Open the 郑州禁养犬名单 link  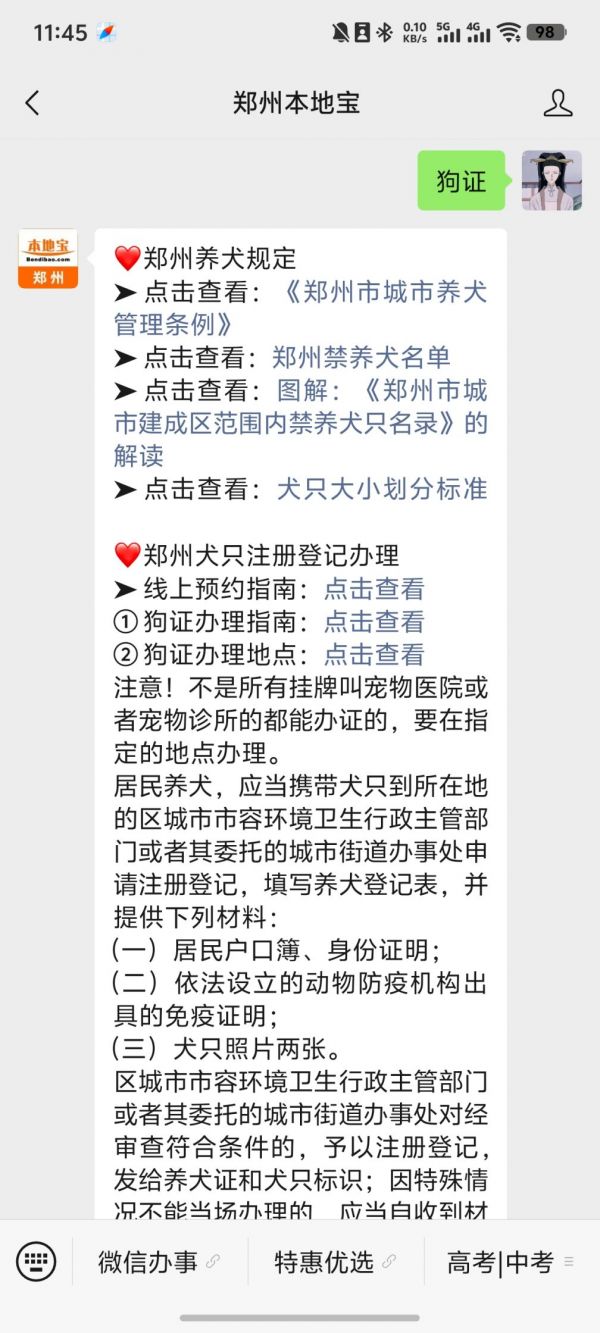[361, 357]
